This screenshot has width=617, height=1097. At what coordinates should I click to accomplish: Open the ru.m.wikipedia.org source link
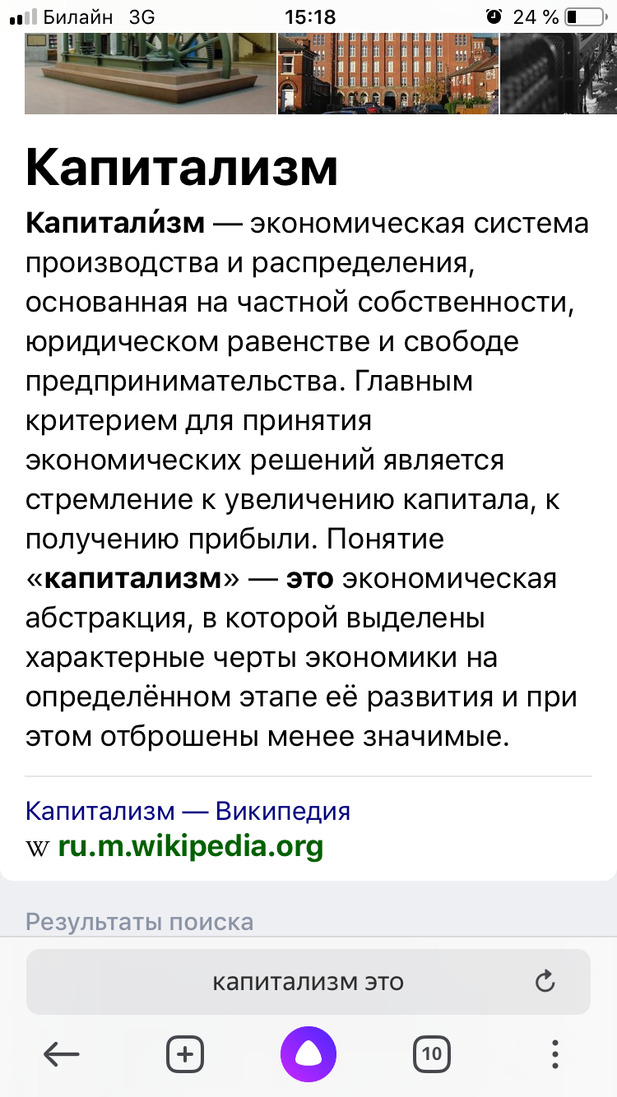(190, 847)
